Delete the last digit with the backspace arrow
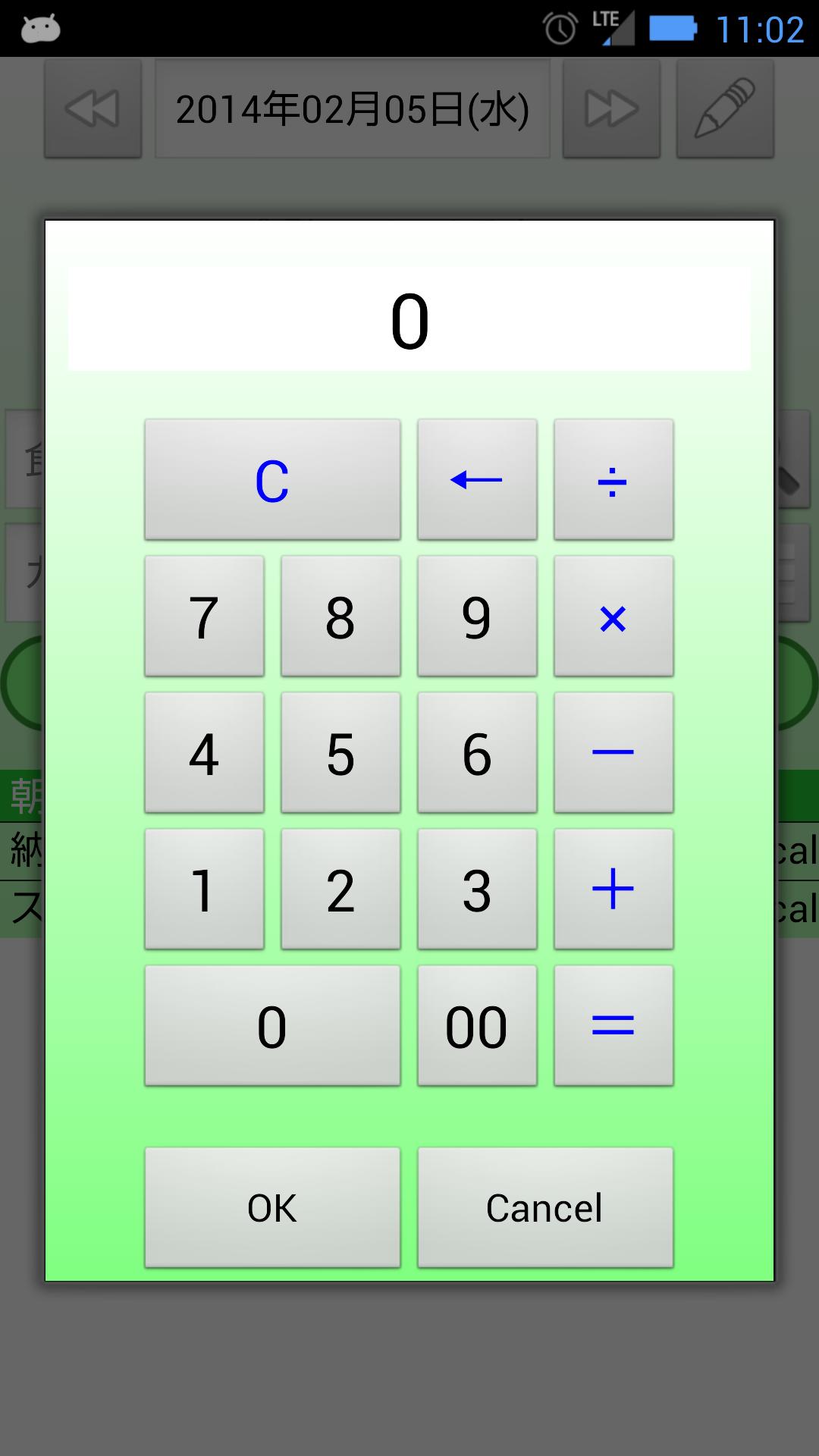The image size is (819, 1456). [477, 479]
